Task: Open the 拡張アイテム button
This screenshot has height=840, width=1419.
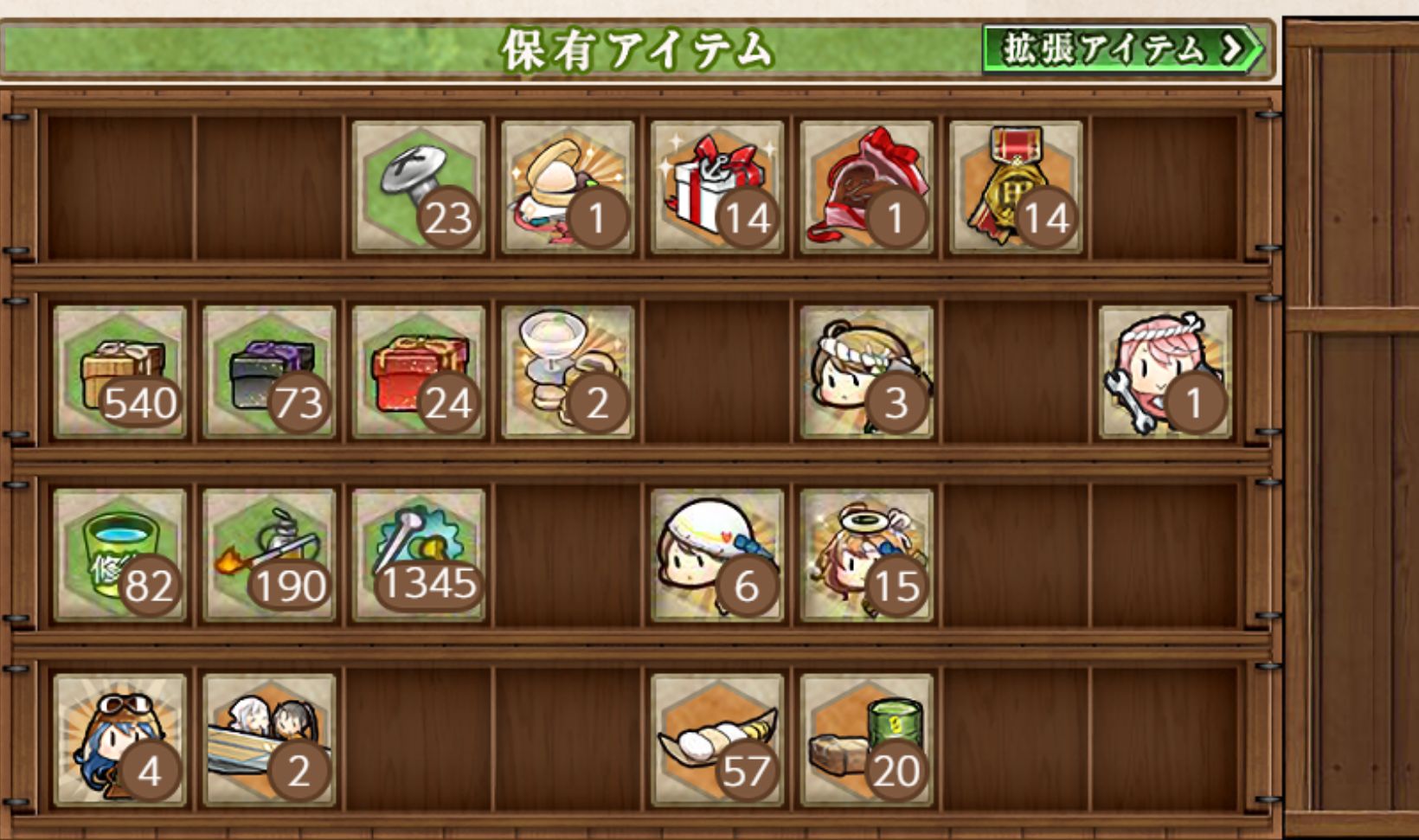Action: pyautogui.click(x=1123, y=49)
